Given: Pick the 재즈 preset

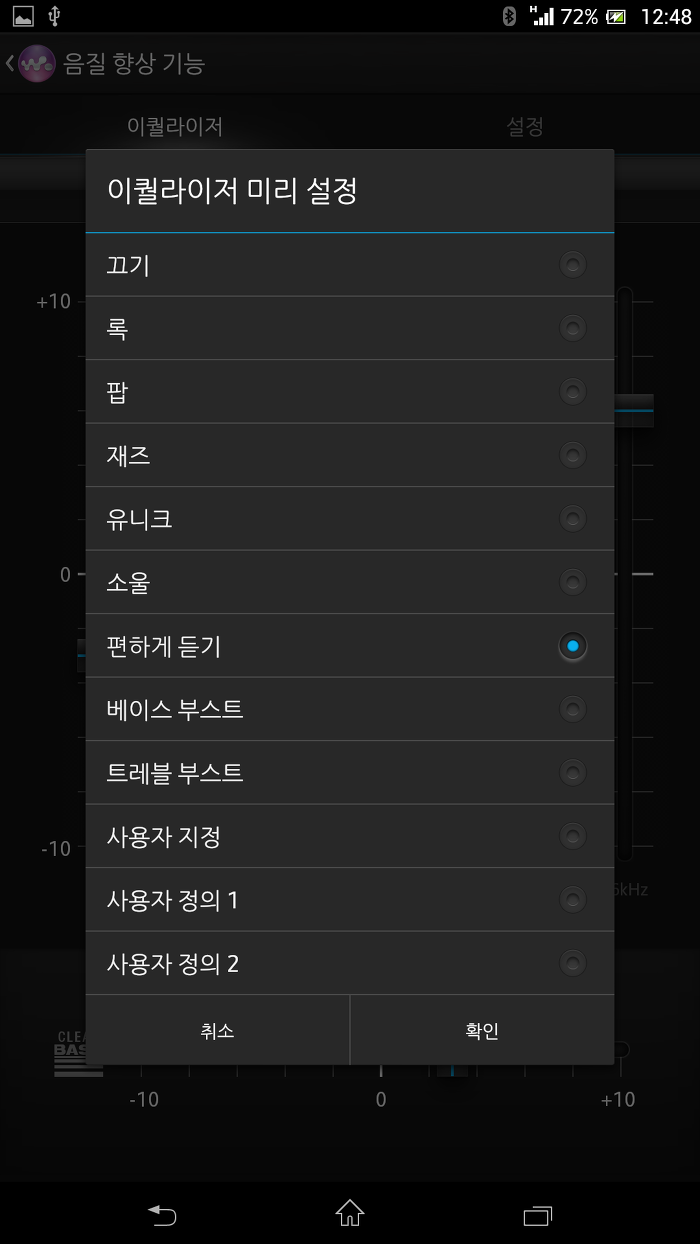Looking at the screenshot, I should coord(350,455).
